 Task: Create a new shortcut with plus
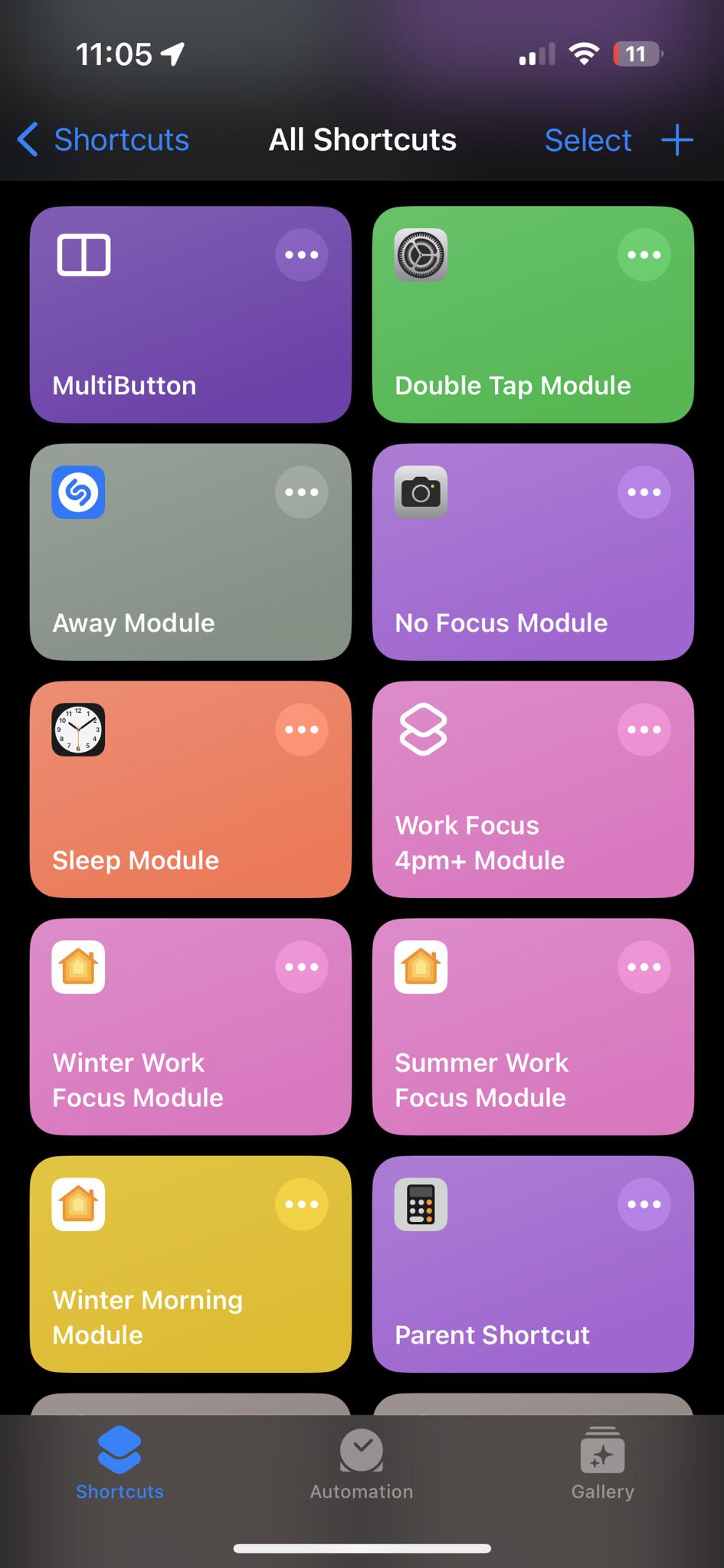click(677, 140)
